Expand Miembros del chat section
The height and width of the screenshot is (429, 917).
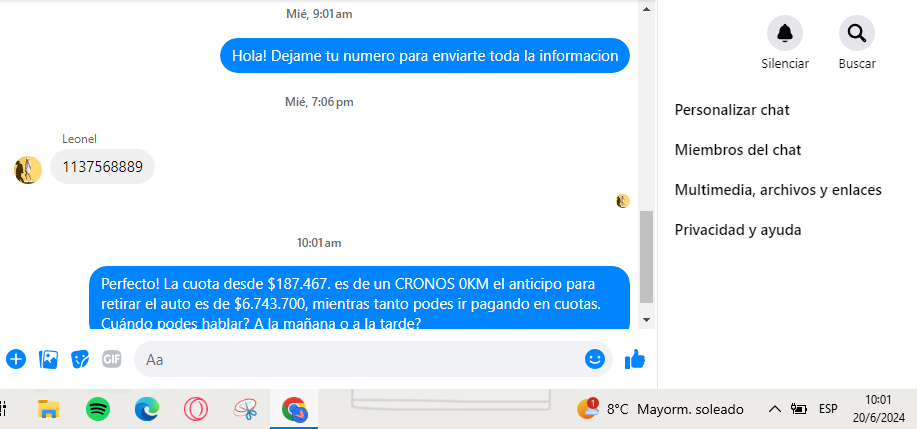tap(738, 150)
